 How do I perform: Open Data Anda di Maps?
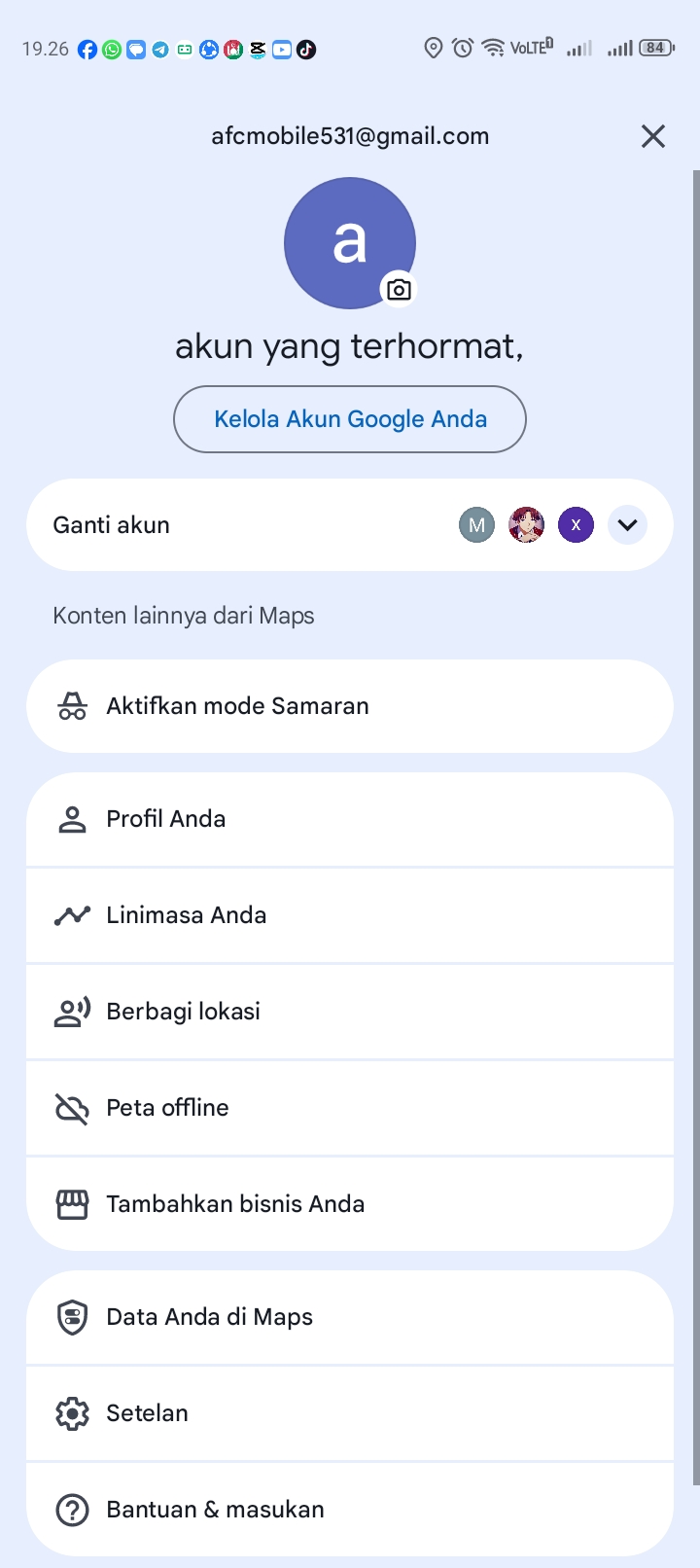(350, 1317)
